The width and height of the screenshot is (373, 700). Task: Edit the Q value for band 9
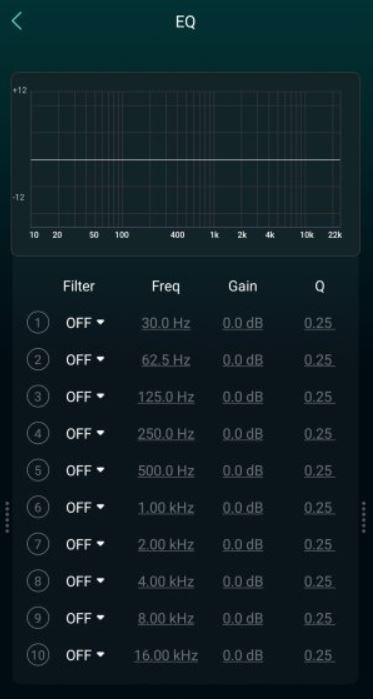319,619
